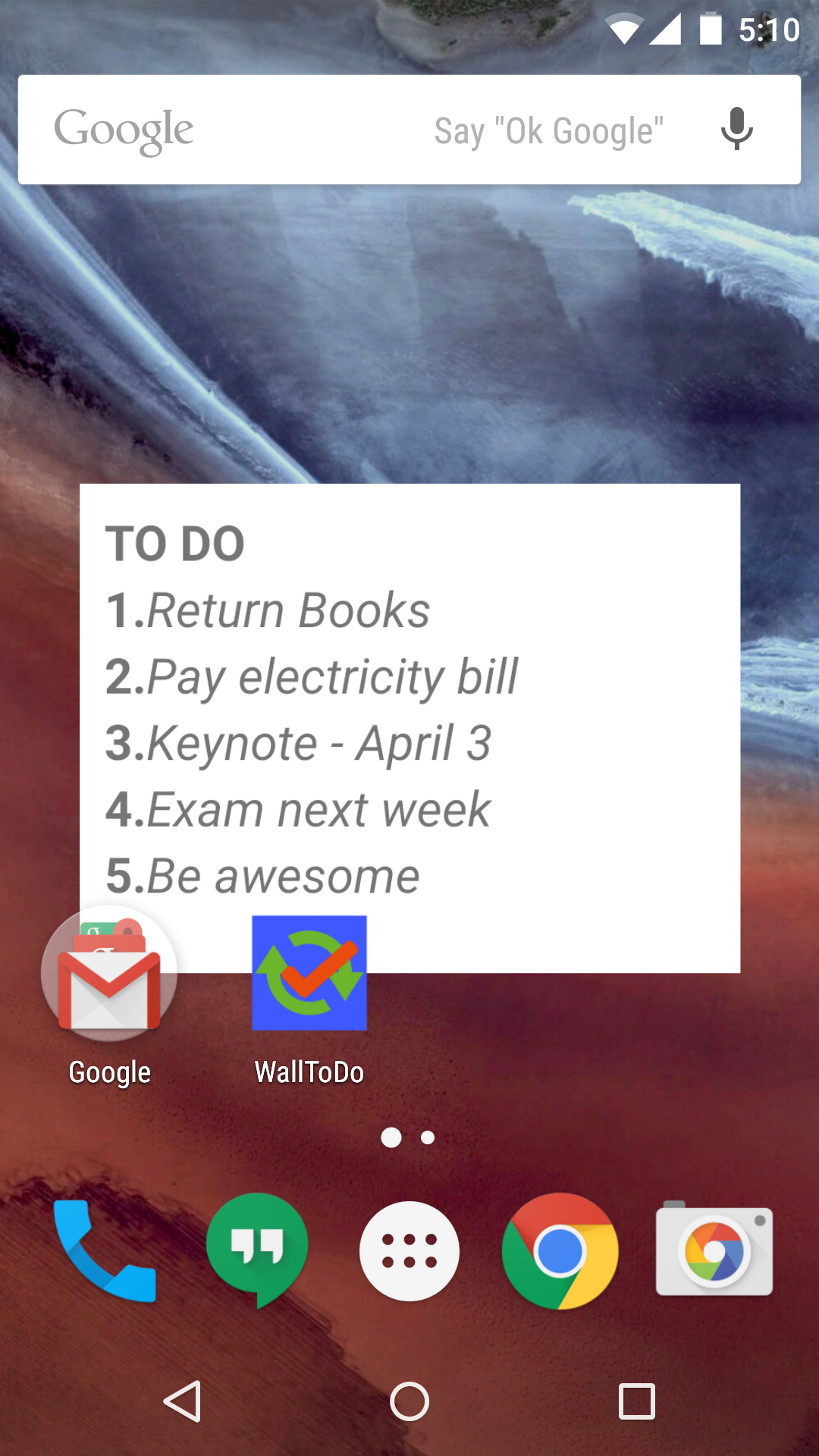819x1456 pixels.
Task: Go back with the navigation bar
Action: (183, 1401)
